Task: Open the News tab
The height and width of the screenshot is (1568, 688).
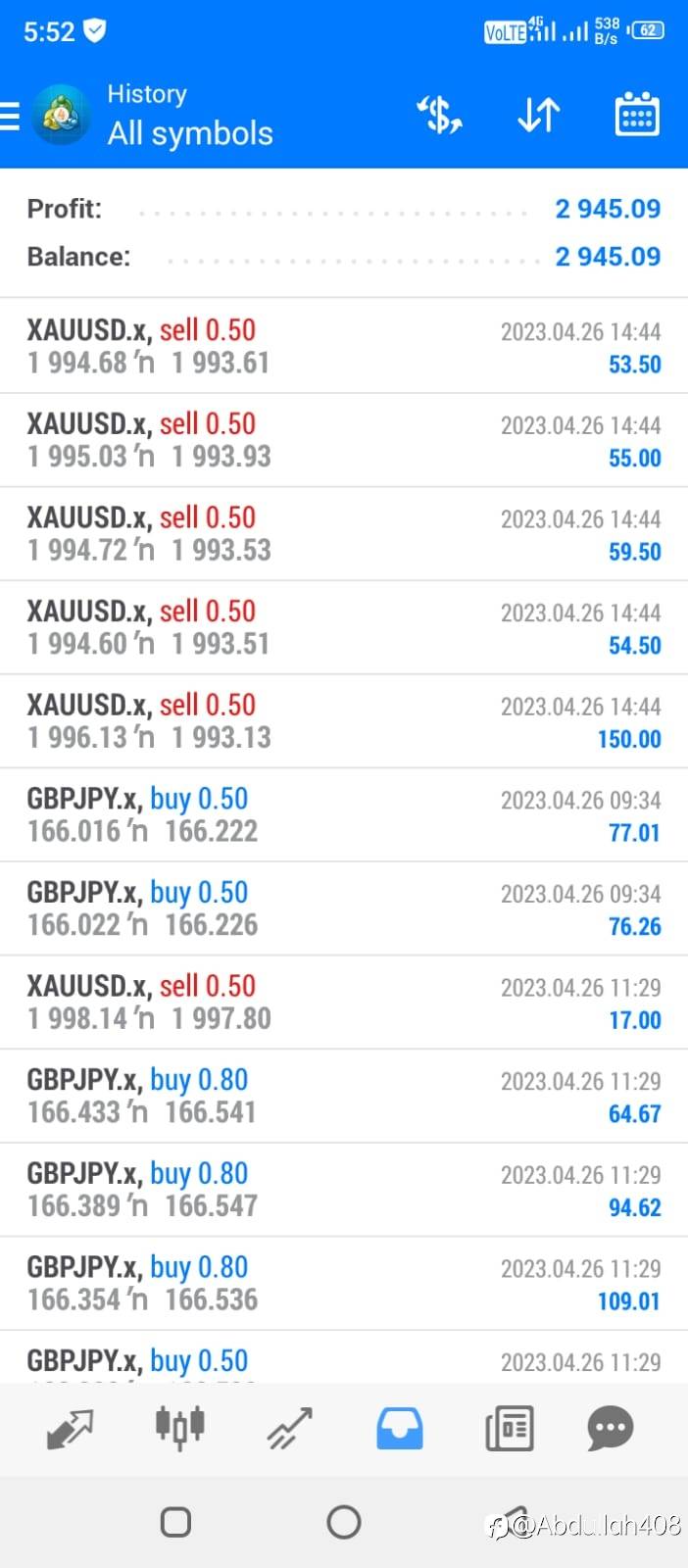Action: [509, 1428]
